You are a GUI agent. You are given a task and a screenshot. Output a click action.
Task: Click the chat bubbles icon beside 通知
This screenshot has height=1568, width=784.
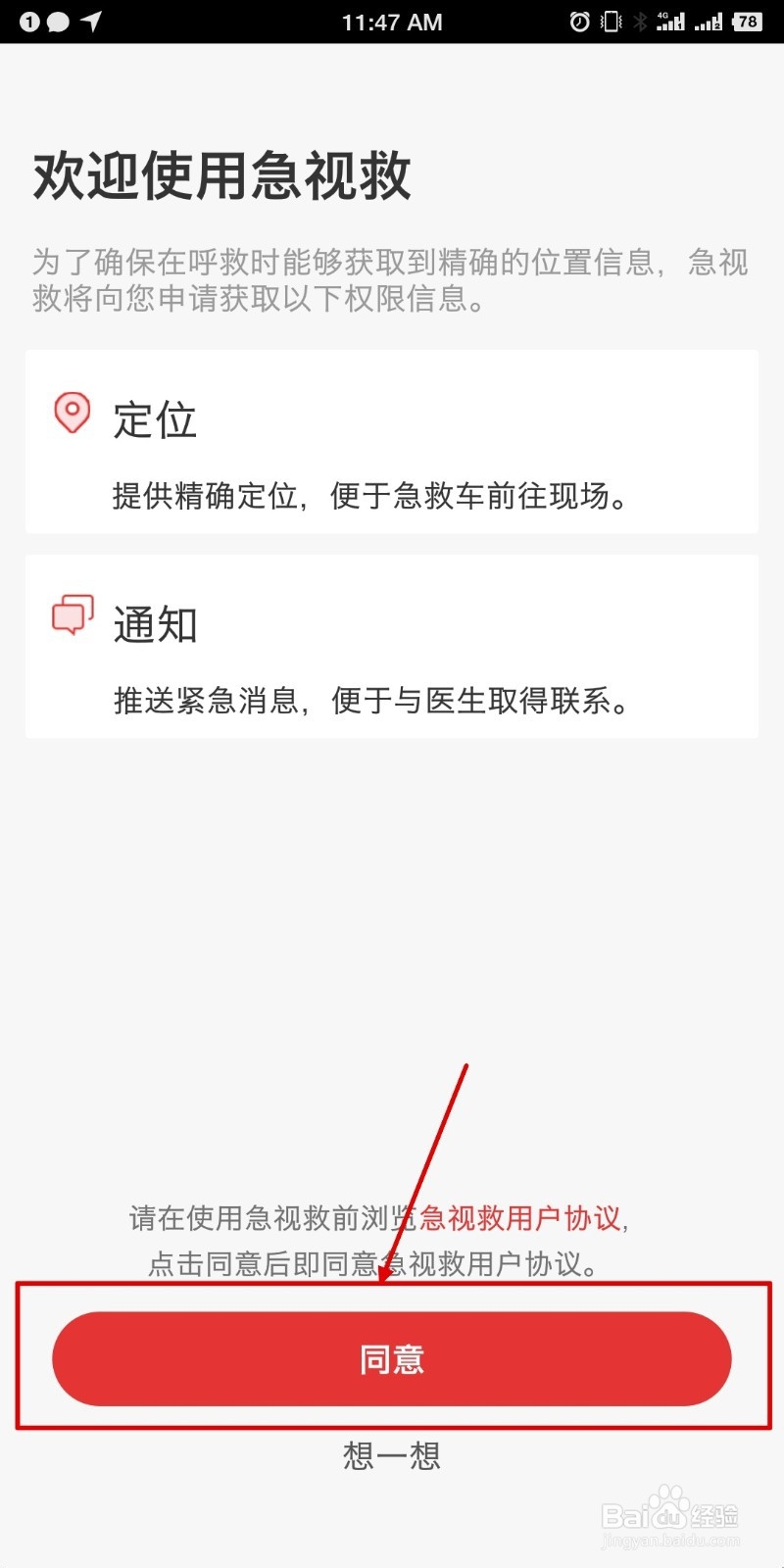pos(71,613)
